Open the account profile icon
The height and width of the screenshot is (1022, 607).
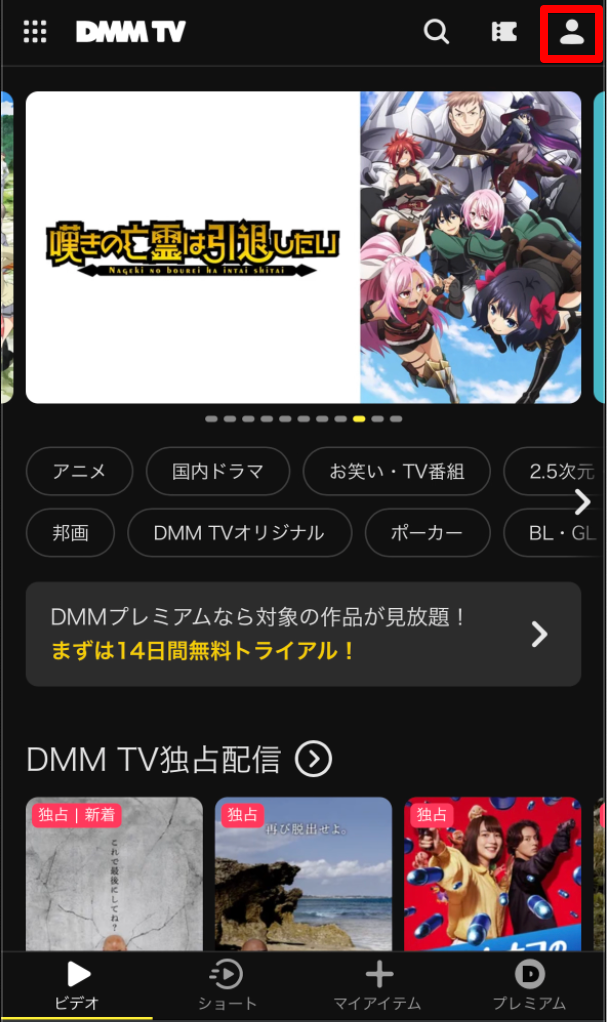[x=571, y=32]
